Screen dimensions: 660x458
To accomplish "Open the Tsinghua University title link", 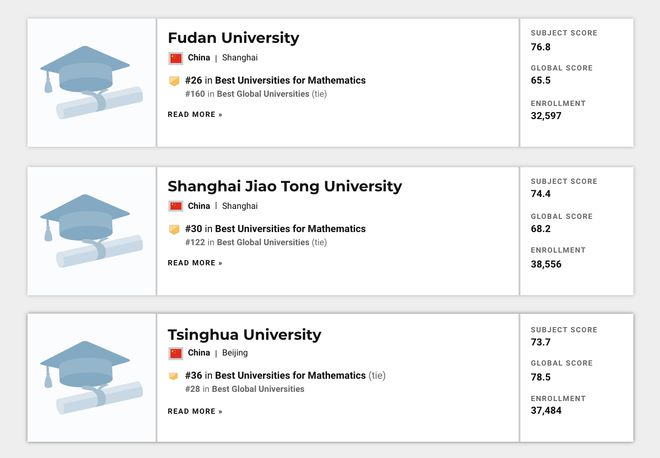I will 244,334.
